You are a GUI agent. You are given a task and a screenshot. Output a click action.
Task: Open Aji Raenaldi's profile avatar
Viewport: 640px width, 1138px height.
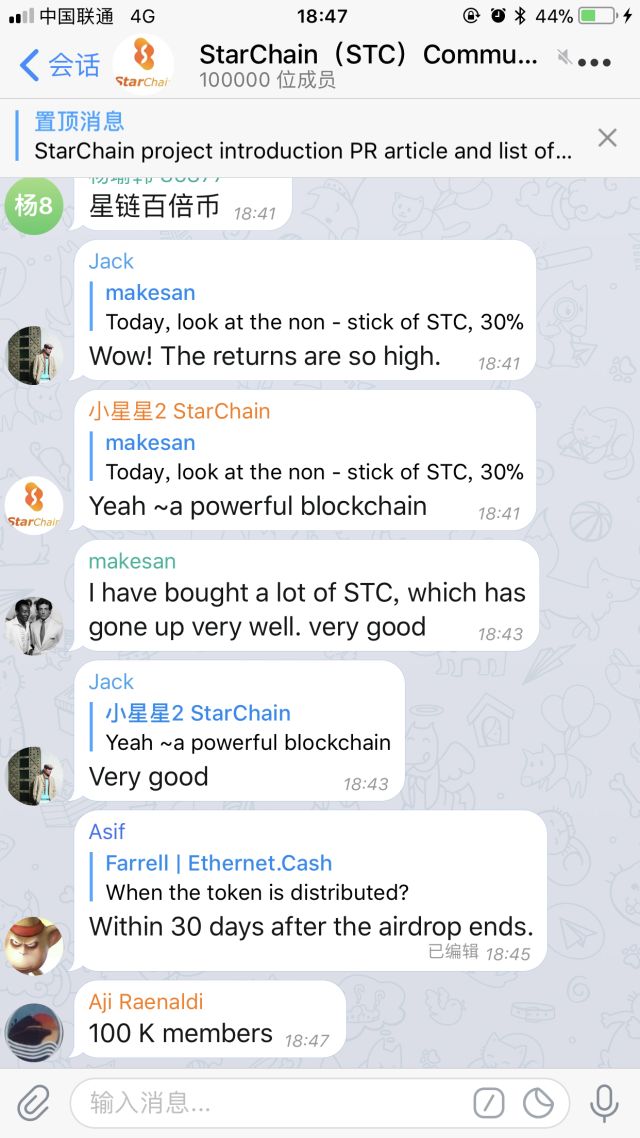point(34,1031)
